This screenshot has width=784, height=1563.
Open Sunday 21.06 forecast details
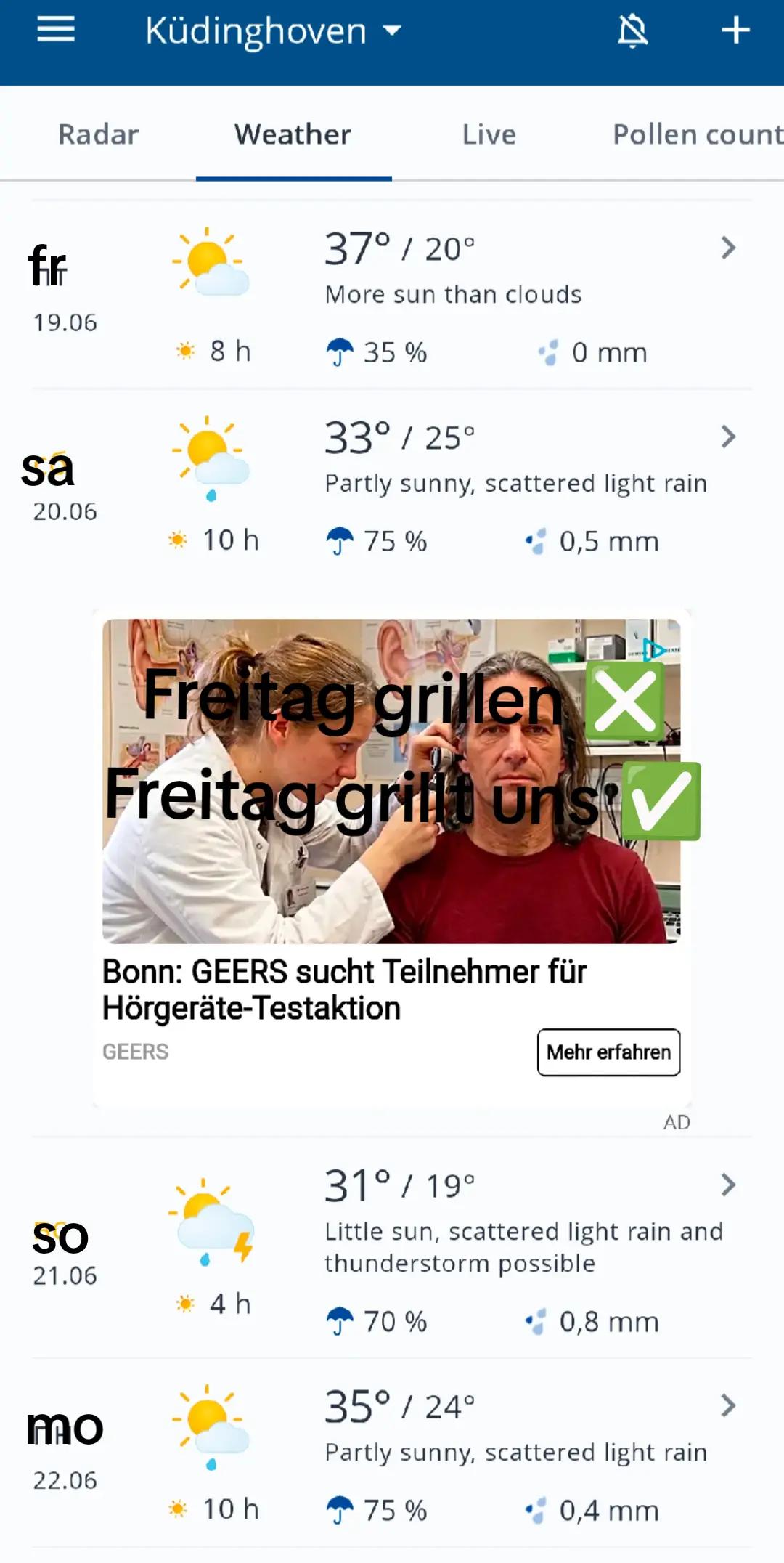pyautogui.click(x=392, y=1248)
